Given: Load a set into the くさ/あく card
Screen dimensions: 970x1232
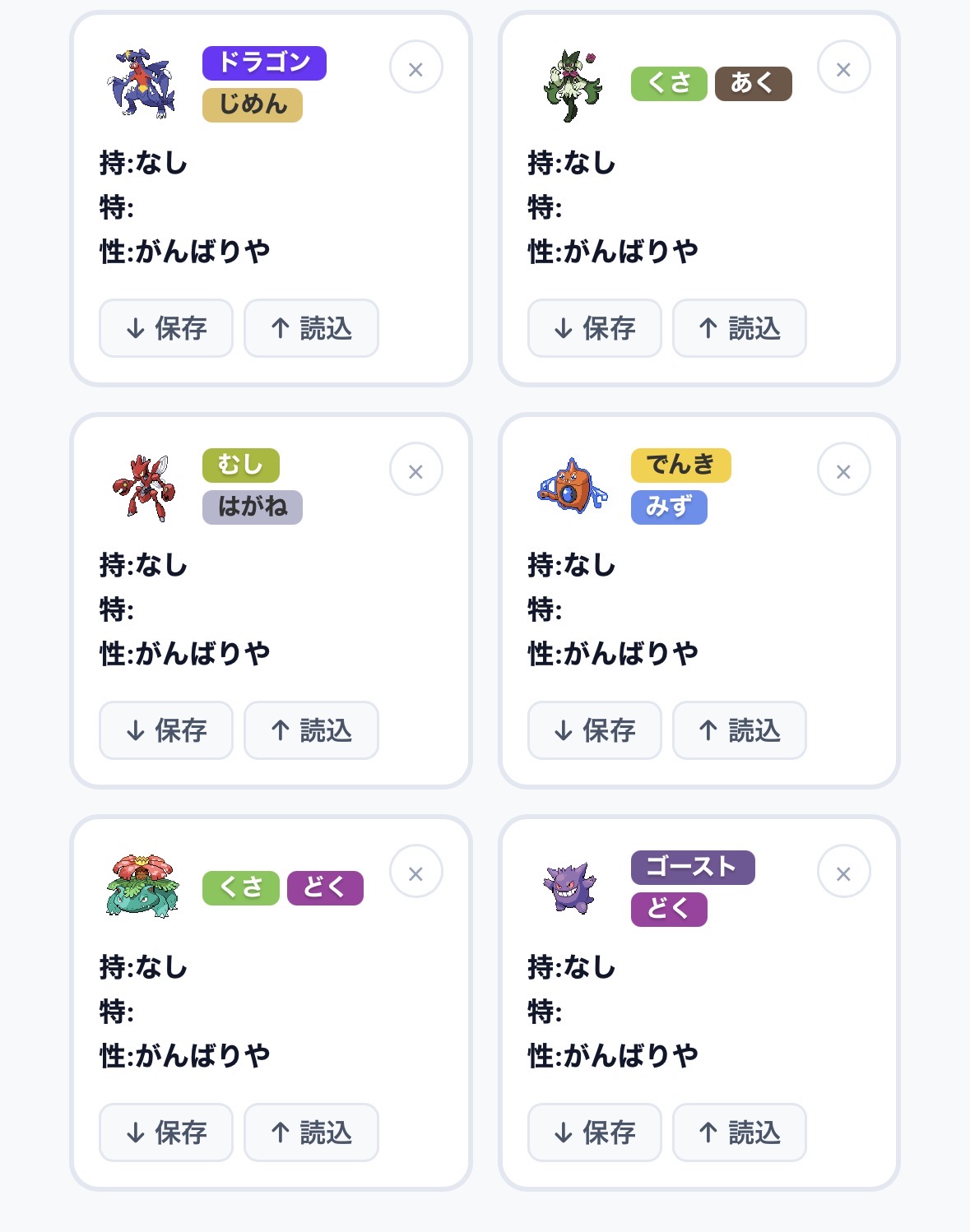Looking at the screenshot, I should (x=739, y=328).
